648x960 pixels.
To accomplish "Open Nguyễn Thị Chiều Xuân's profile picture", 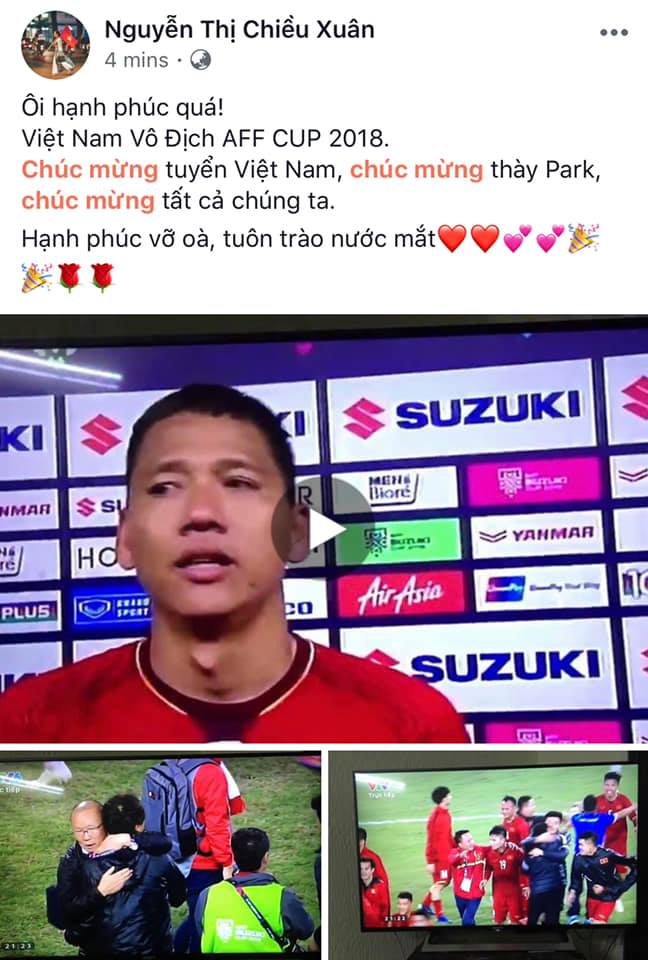I will click(x=55, y=45).
